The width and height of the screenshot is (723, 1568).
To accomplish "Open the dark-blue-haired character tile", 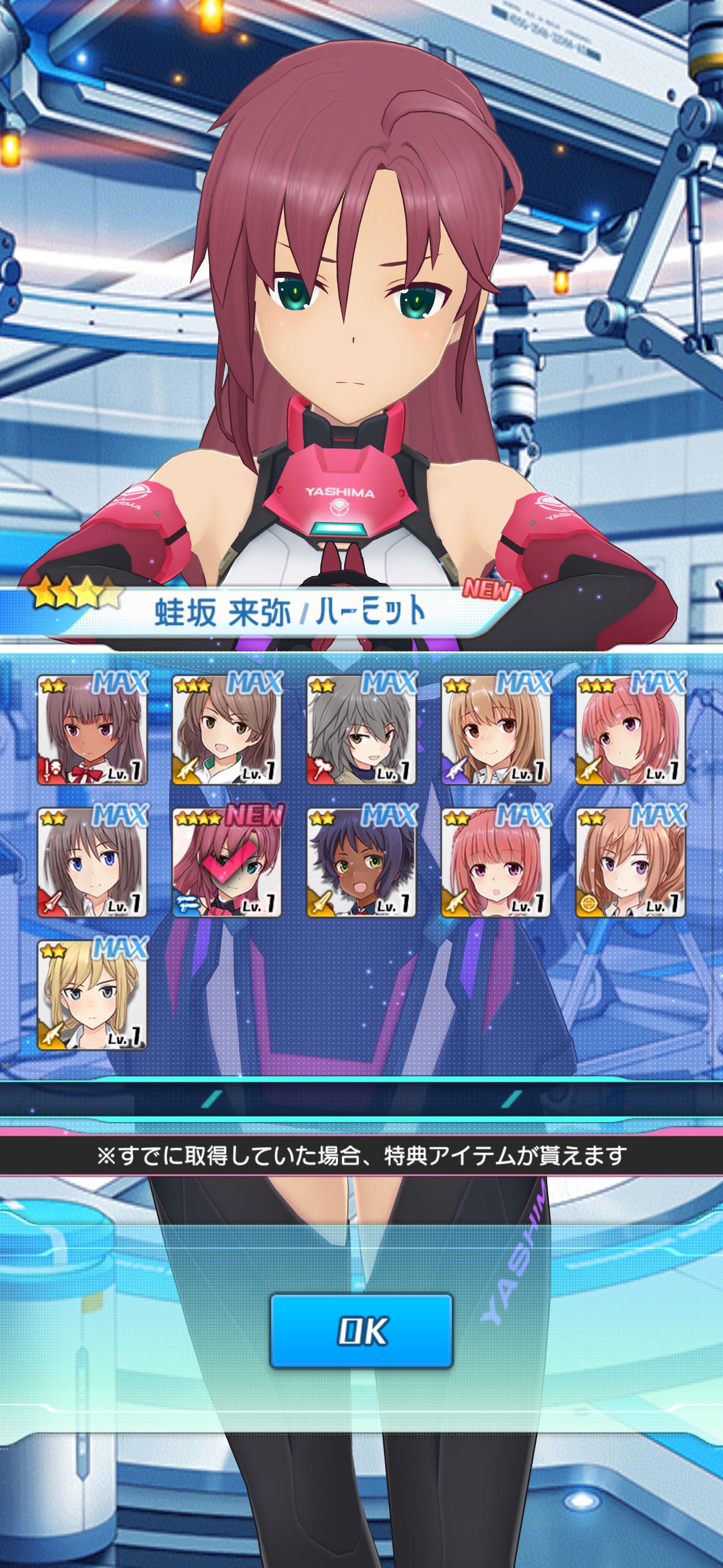I will click(361, 862).
